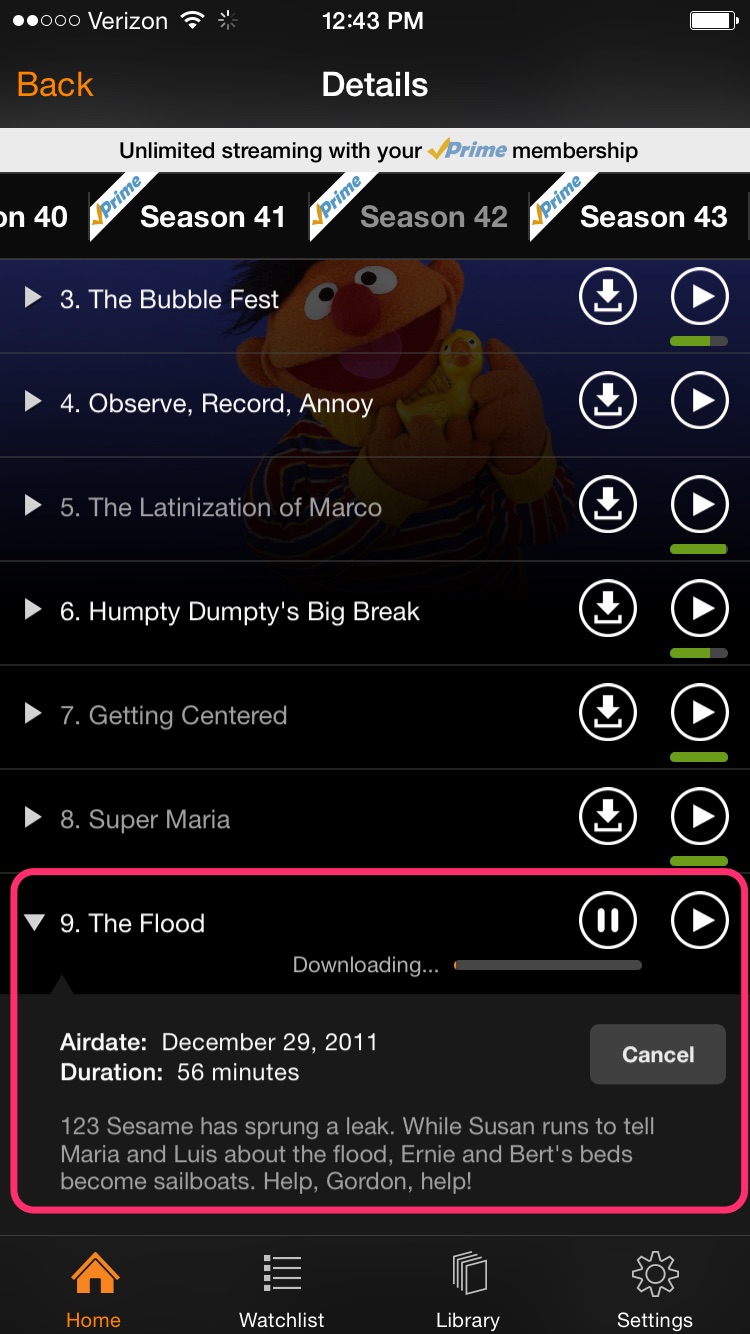This screenshot has width=750, height=1334.
Task: Switch to Season 41
Action: tap(213, 217)
